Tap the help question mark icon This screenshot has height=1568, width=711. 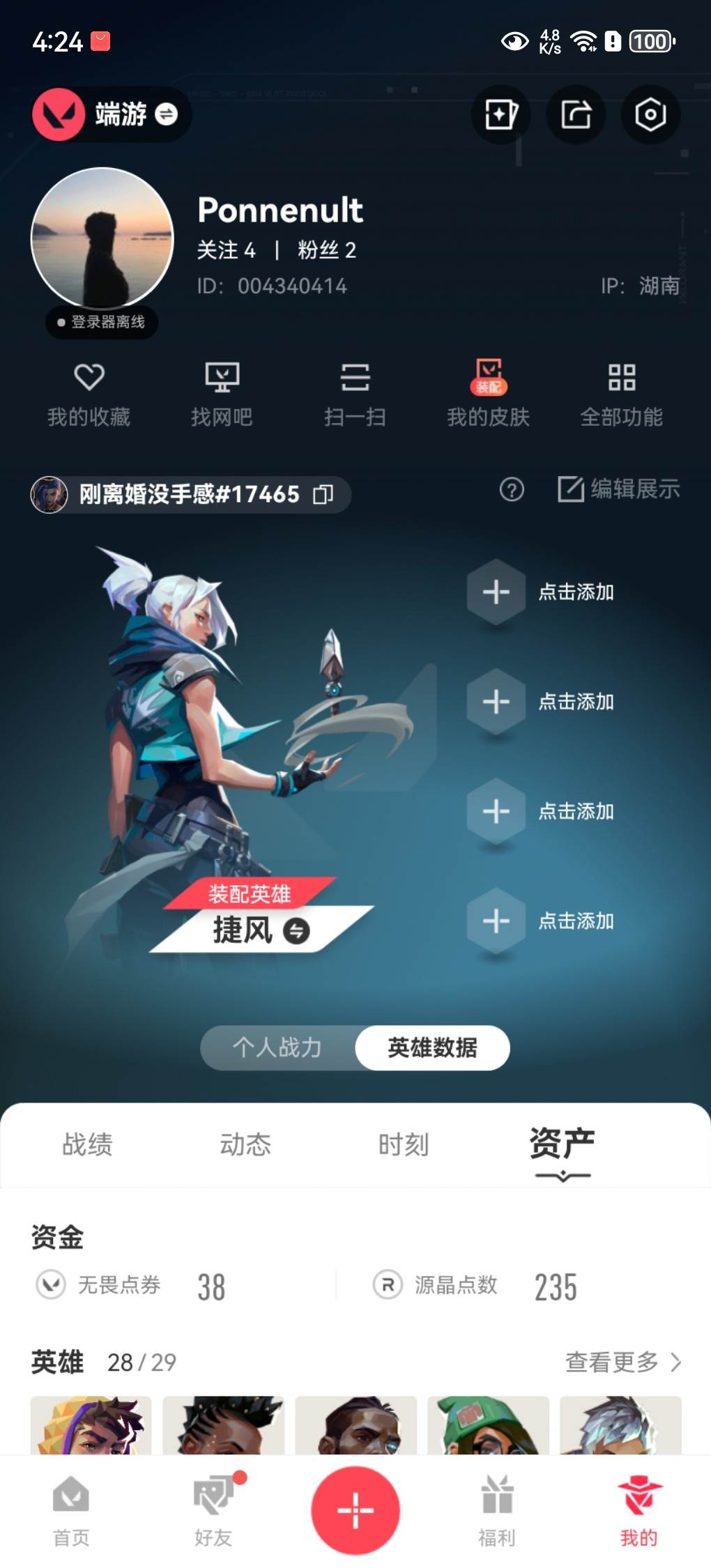coord(512,491)
